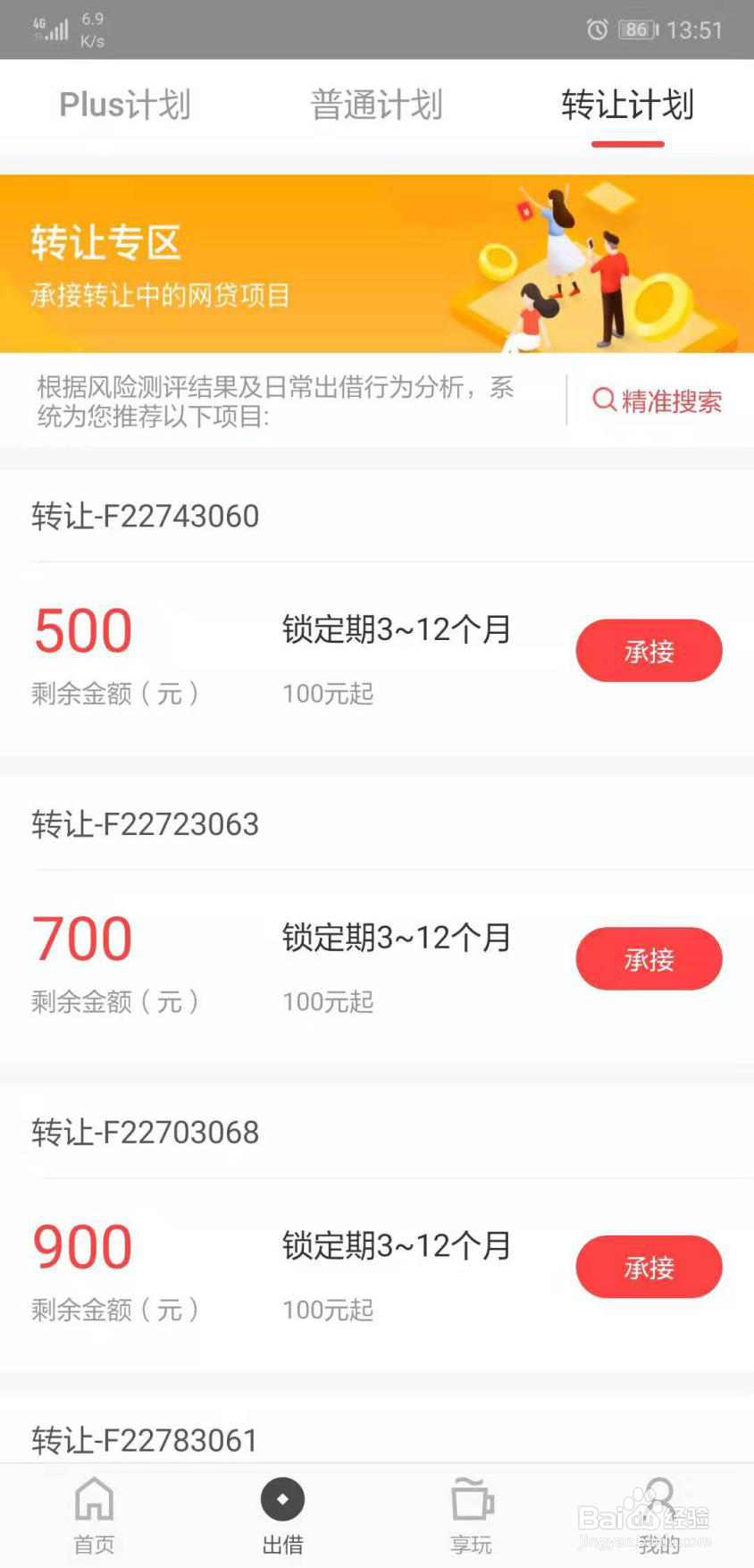Open project 转让-F22783061 details

(145, 1439)
